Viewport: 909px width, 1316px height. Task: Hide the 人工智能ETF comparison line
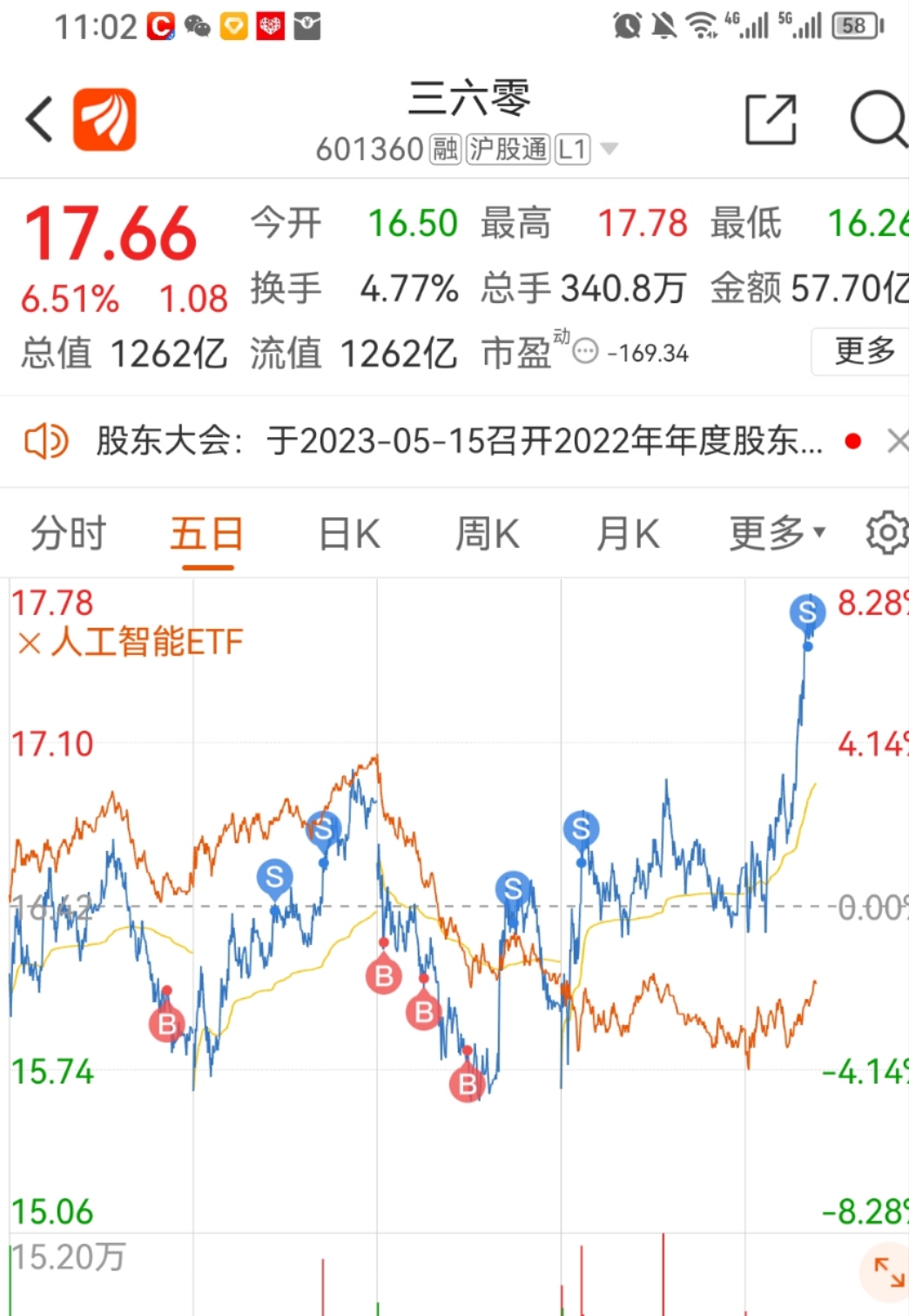click(x=29, y=643)
